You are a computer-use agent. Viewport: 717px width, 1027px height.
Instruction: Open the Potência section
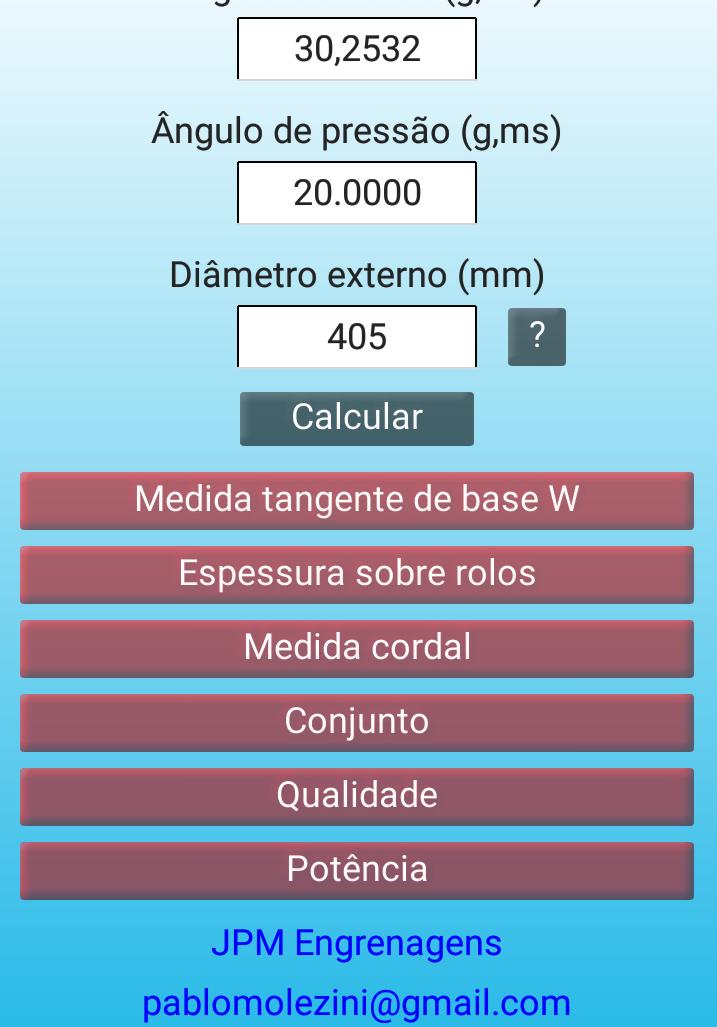(357, 870)
